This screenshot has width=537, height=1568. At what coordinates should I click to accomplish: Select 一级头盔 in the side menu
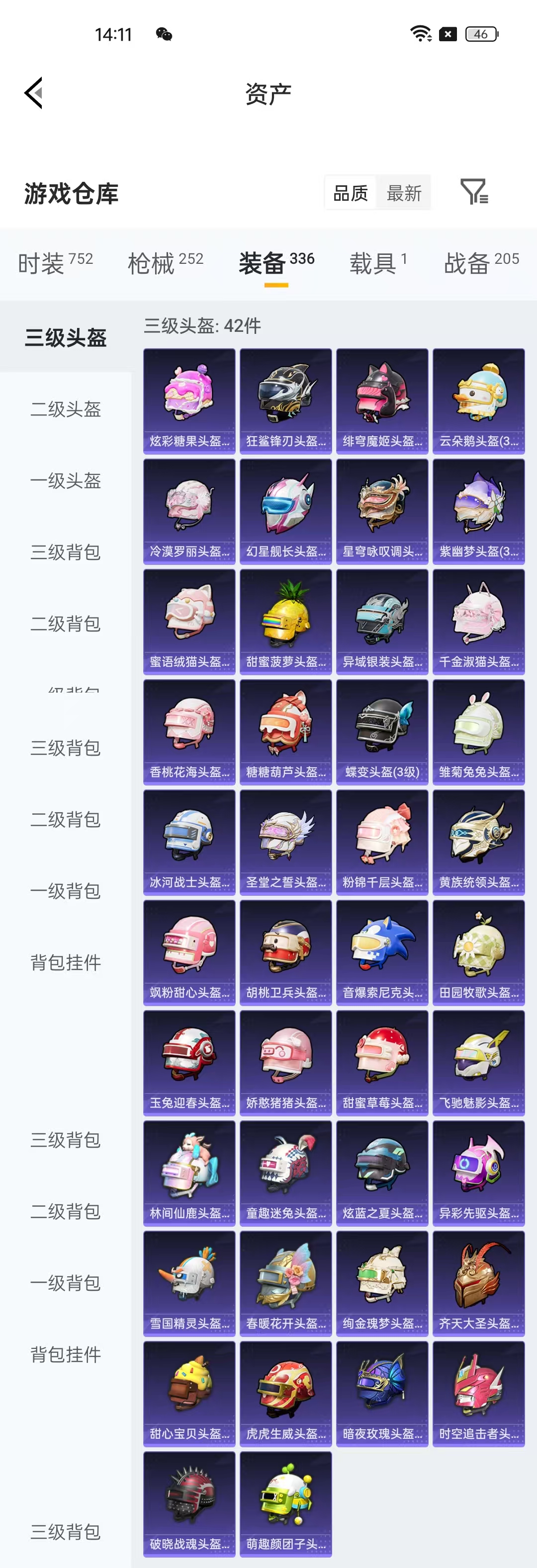point(65,481)
